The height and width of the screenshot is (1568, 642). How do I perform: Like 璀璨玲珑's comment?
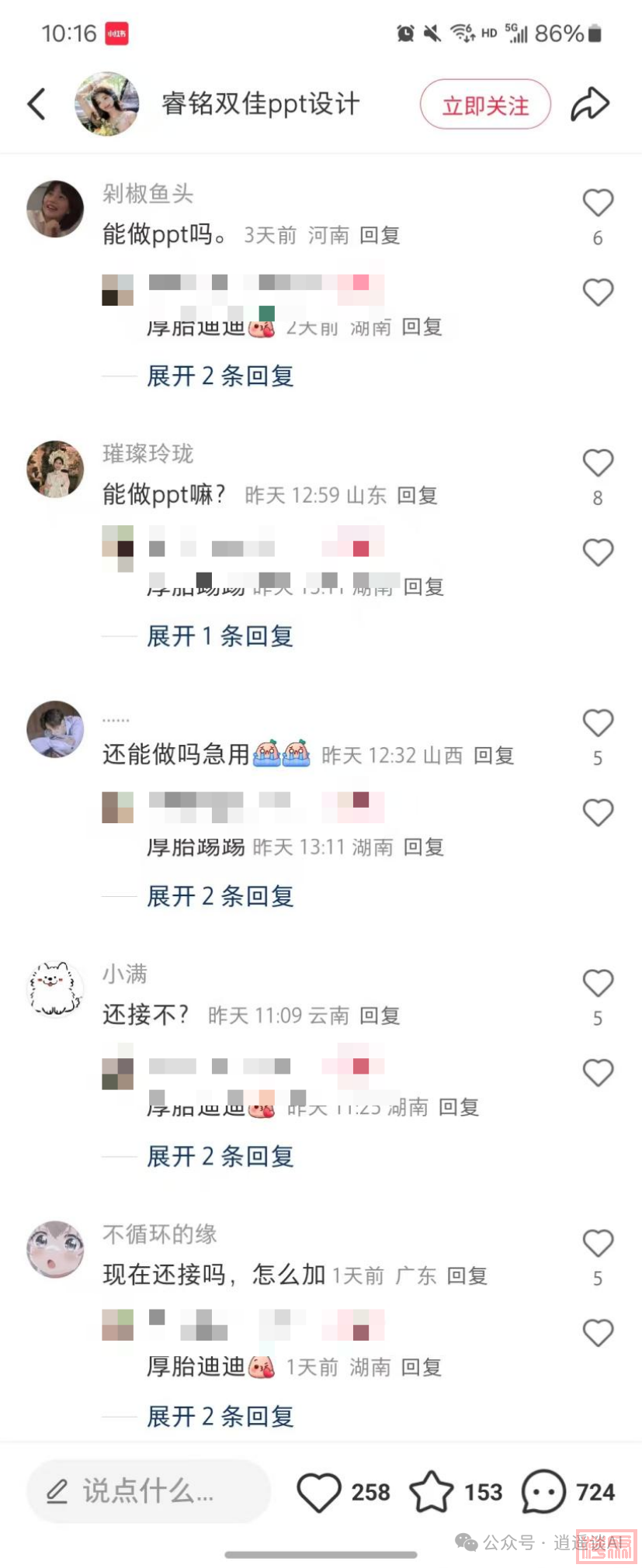598,463
